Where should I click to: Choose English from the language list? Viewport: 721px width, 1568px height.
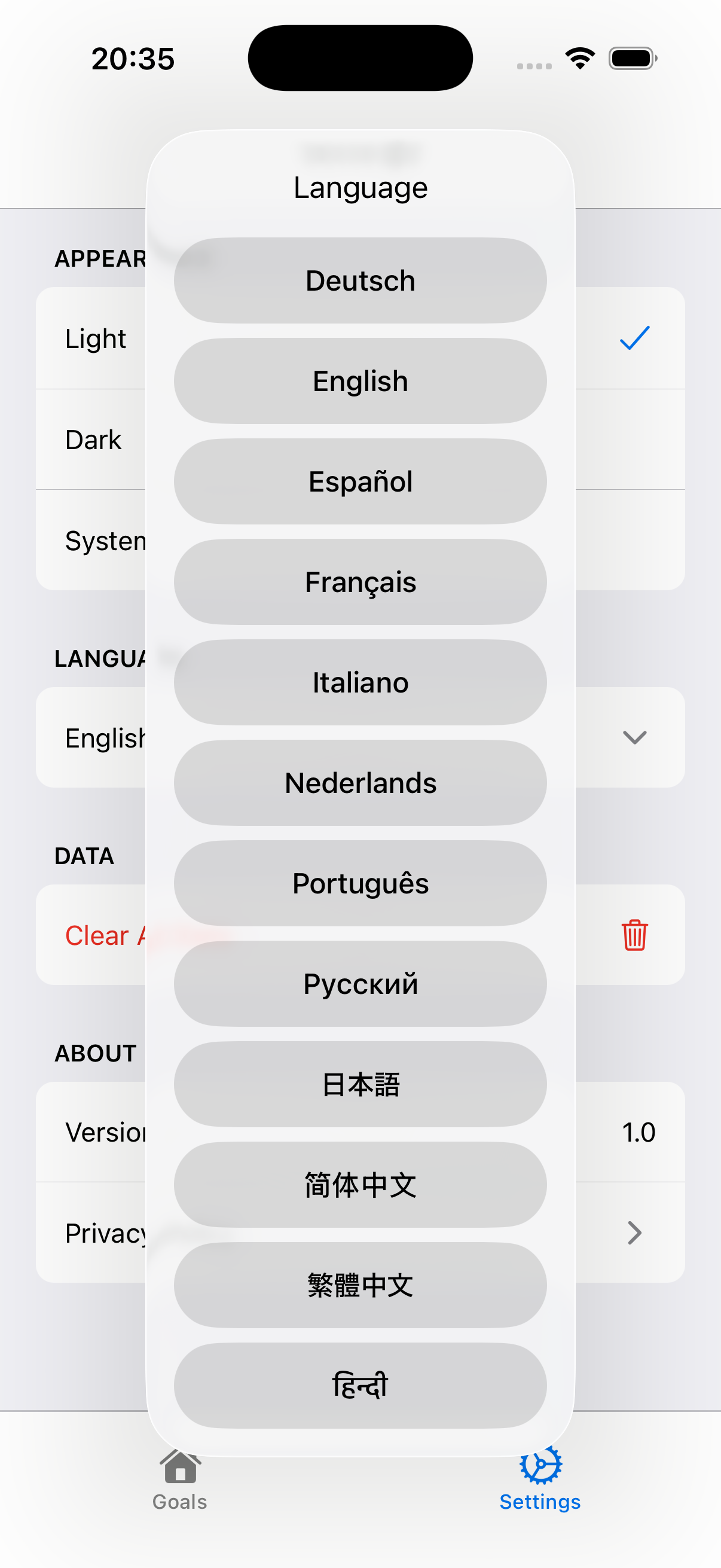point(360,381)
